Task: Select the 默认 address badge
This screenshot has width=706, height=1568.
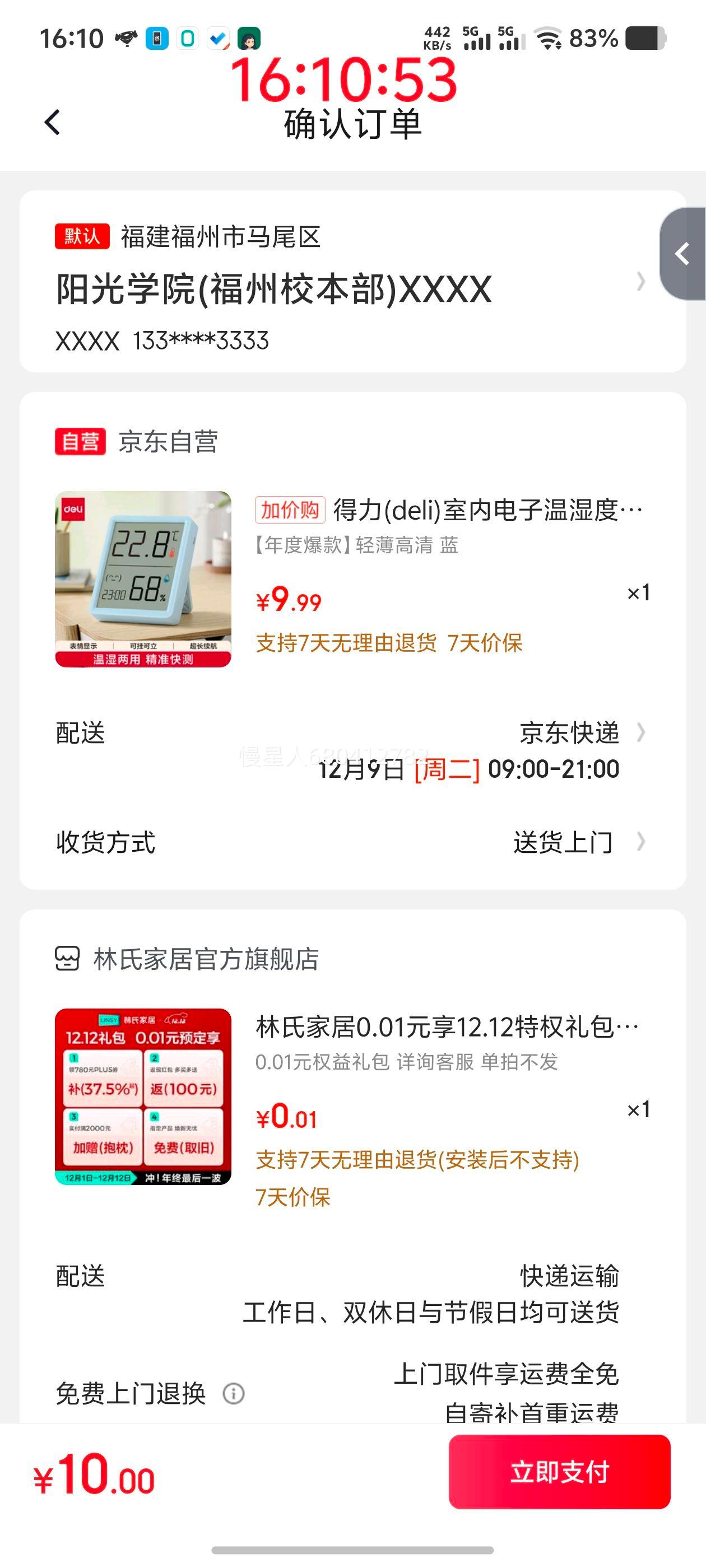Action: click(x=81, y=237)
